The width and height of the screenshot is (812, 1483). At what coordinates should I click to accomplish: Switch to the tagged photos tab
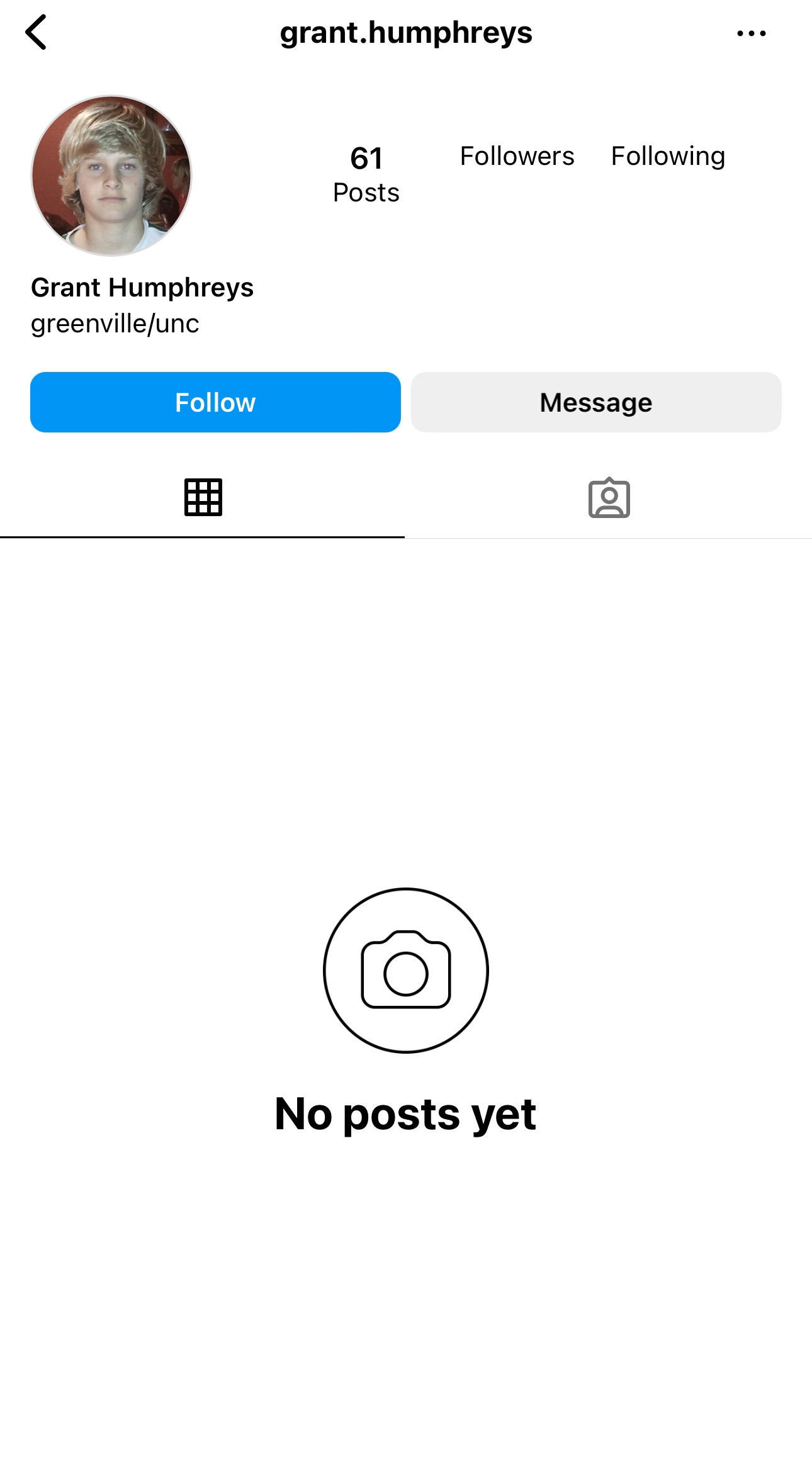(609, 498)
